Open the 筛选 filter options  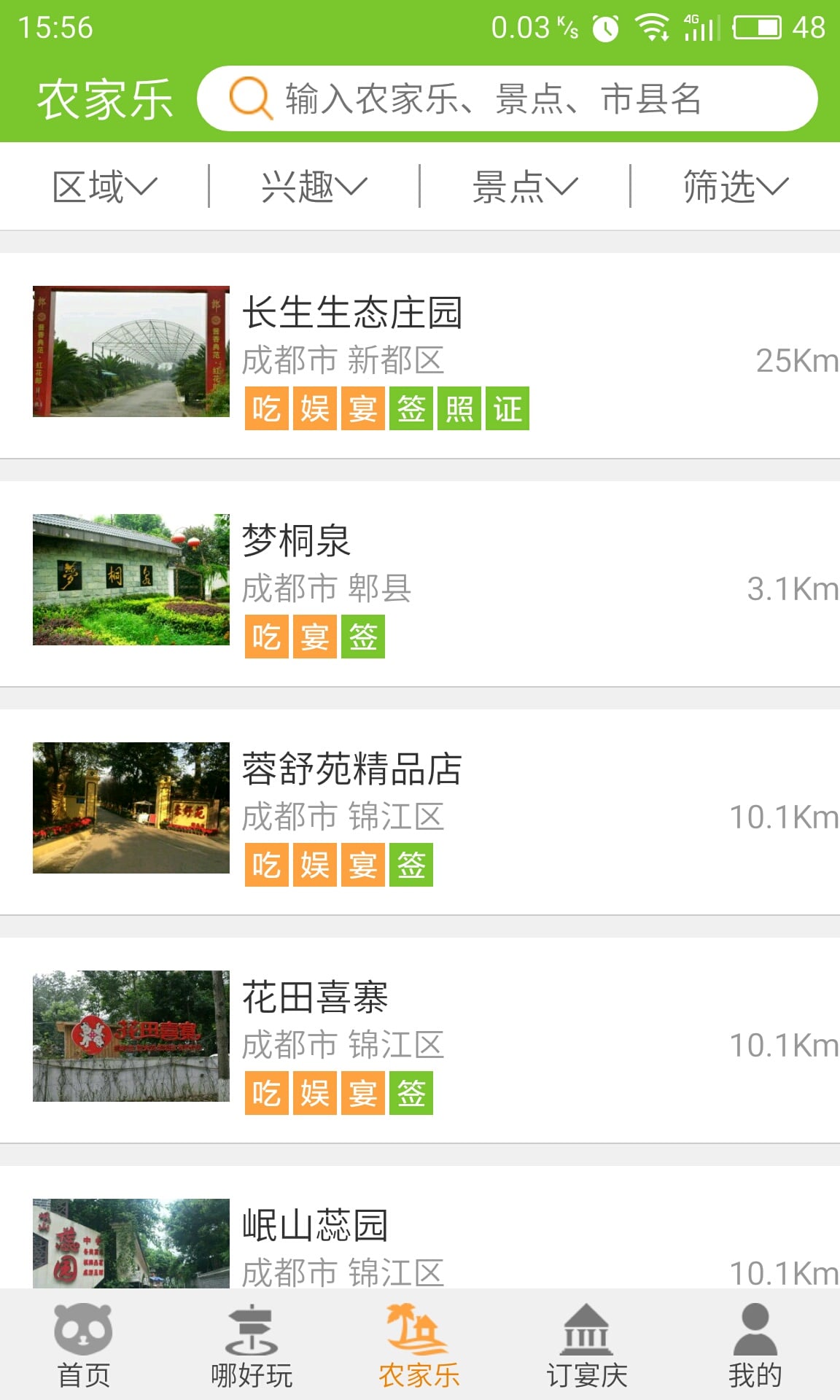click(x=735, y=187)
